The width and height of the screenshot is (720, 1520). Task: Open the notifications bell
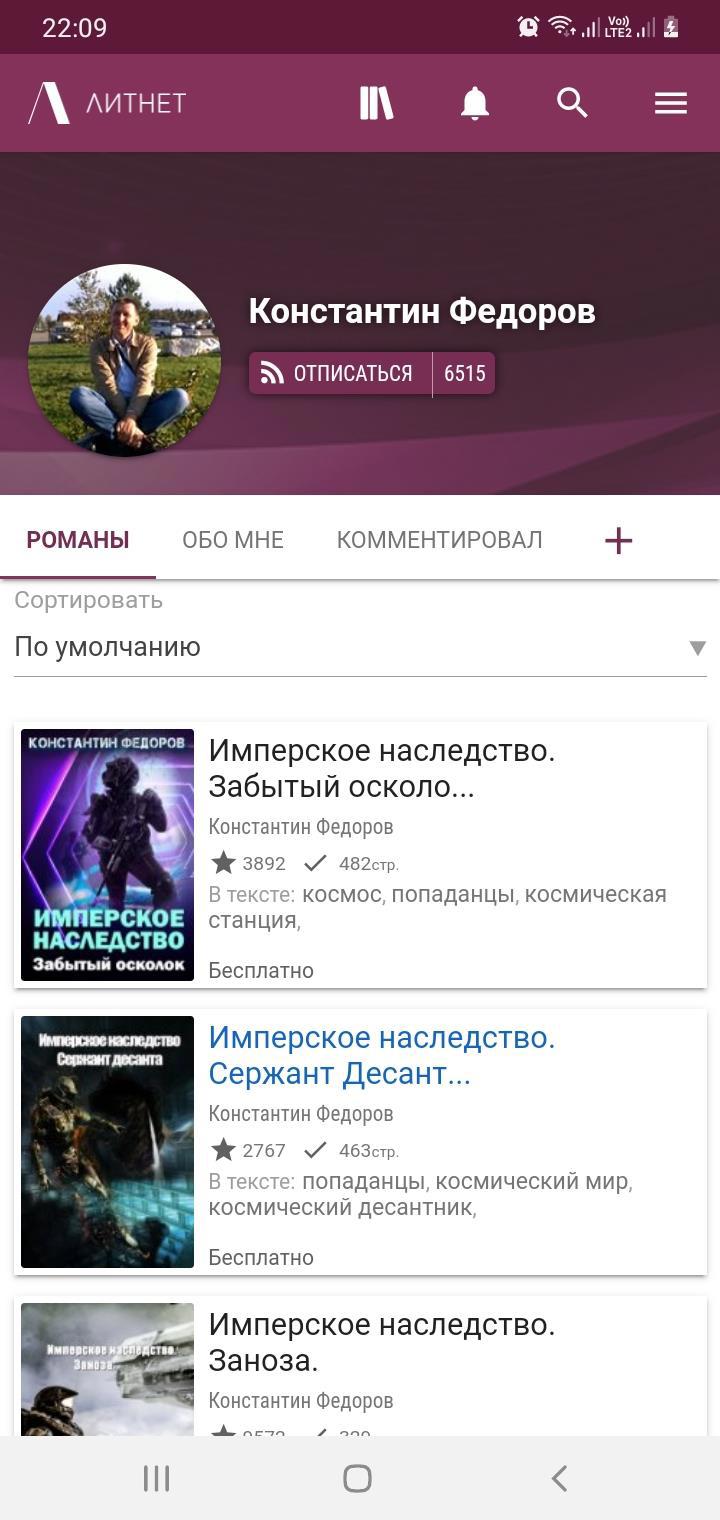[474, 103]
